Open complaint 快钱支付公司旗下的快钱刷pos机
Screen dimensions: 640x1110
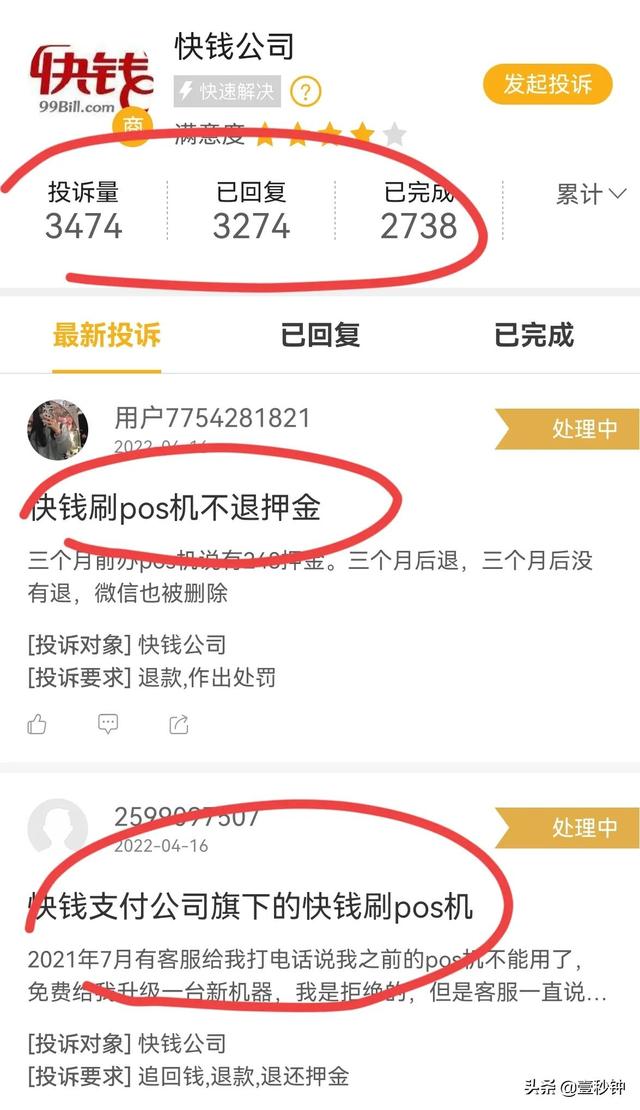pyautogui.click(x=251, y=907)
